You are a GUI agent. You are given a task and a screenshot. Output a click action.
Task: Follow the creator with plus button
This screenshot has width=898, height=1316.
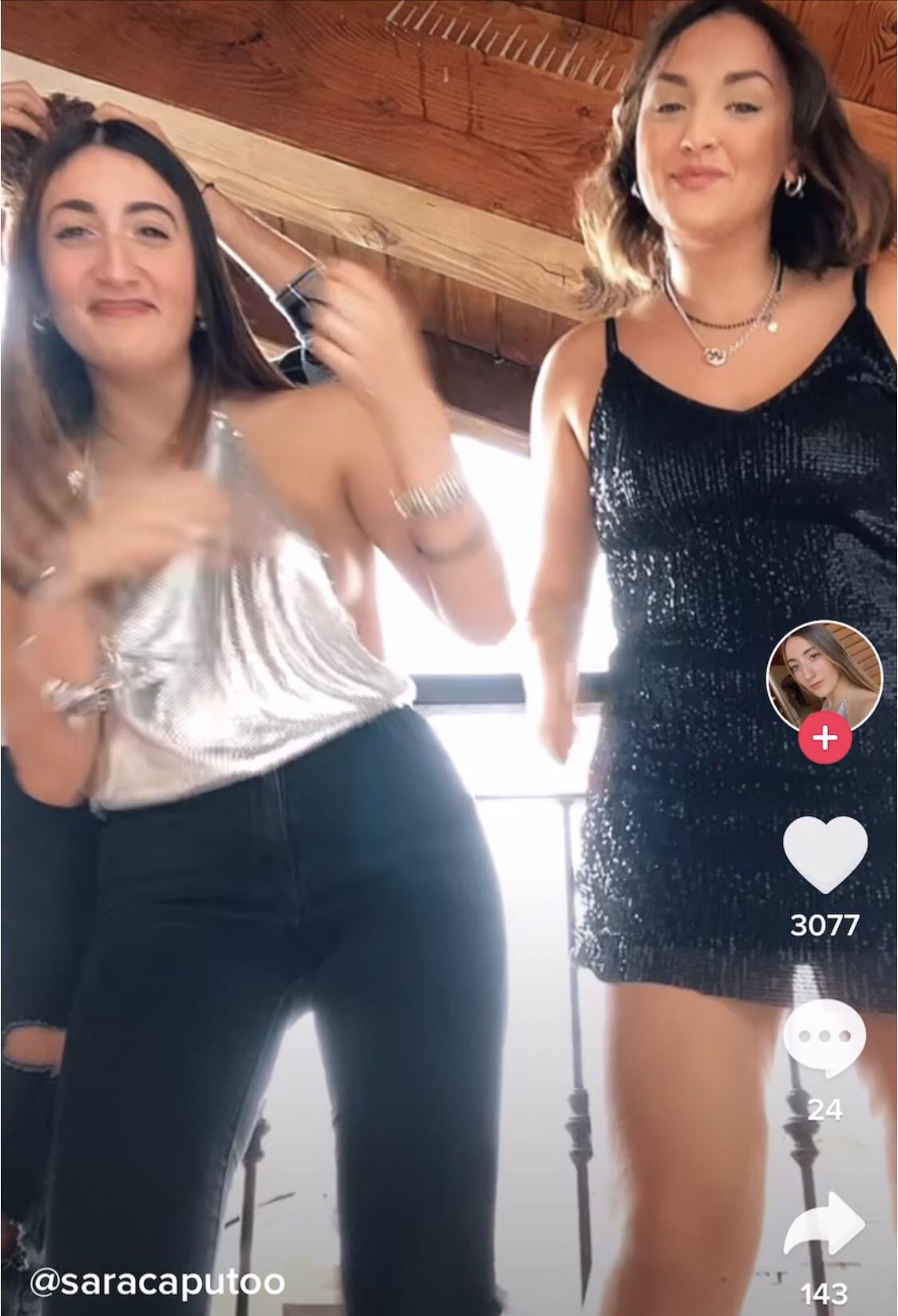(x=825, y=738)
